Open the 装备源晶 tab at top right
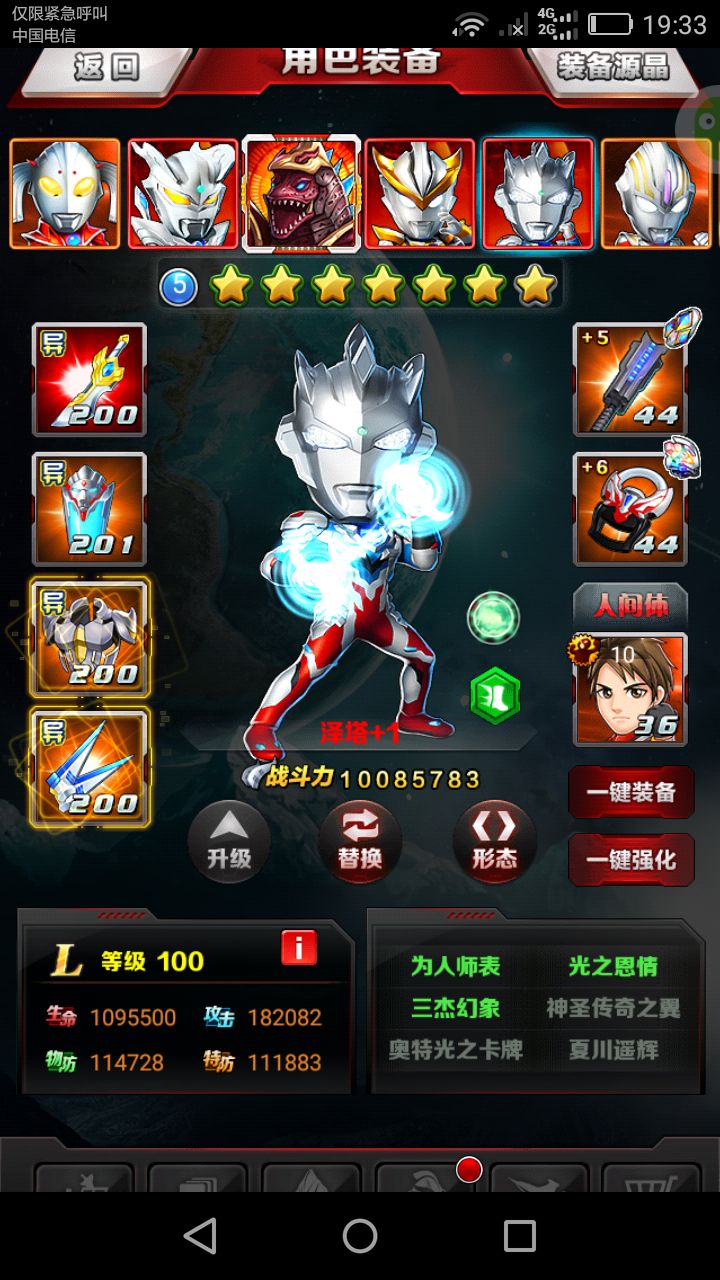Viewport: 720px width, 1280px height. point(618,72)
